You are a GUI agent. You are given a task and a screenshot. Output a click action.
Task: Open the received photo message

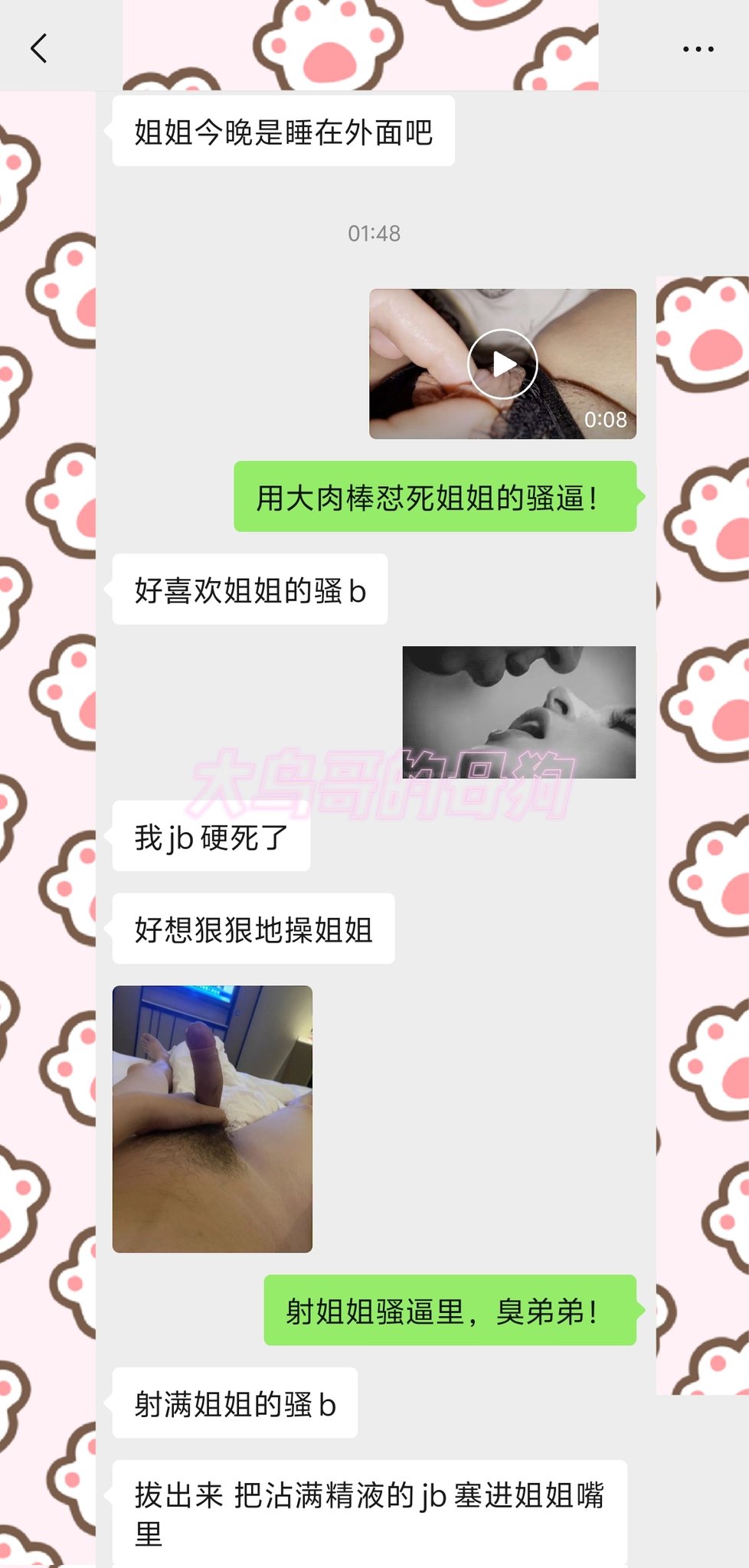(212, 1119)
